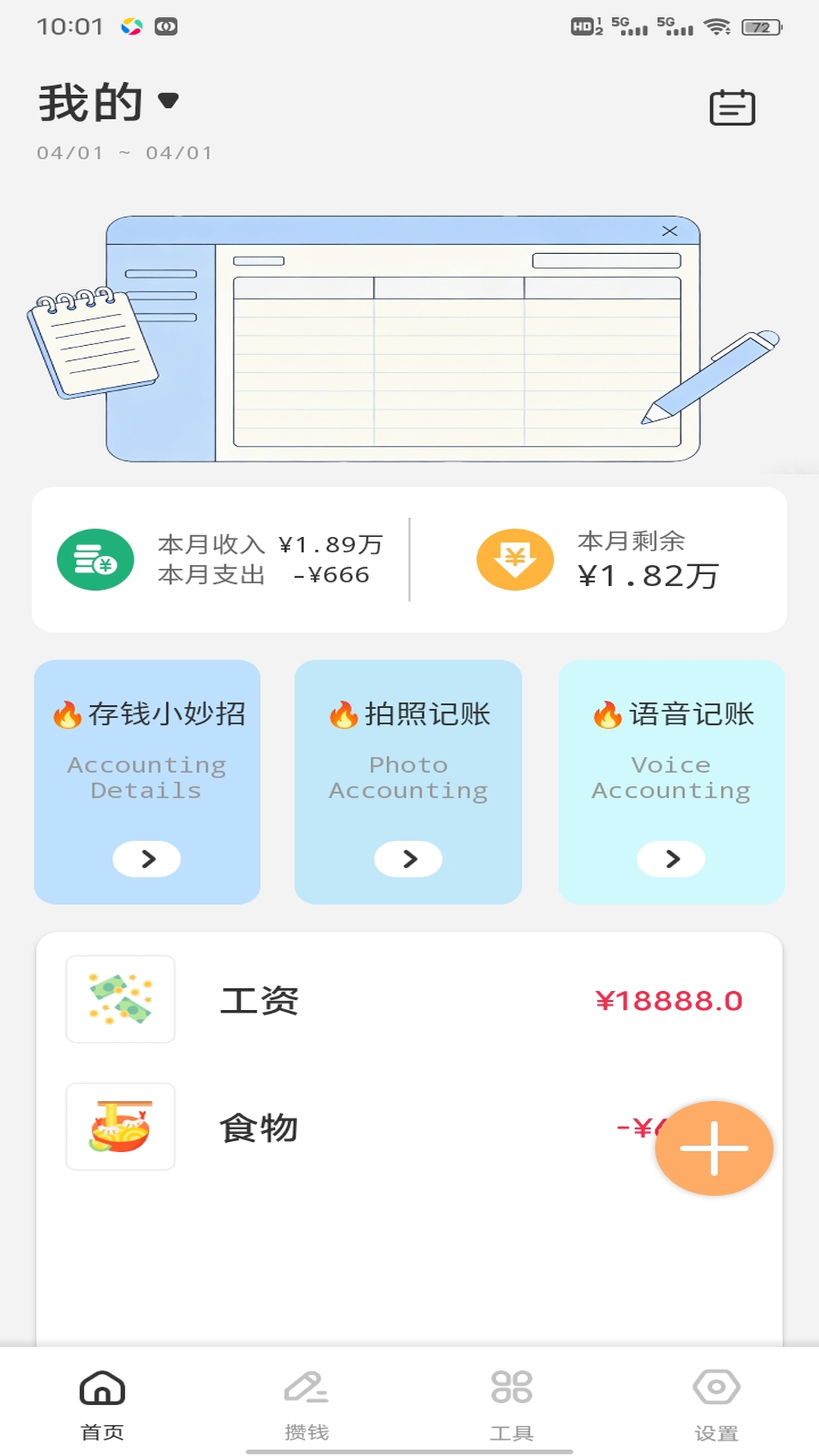Open the calendar icon at top right
The image size is (819, 1456).
[732, 107]
